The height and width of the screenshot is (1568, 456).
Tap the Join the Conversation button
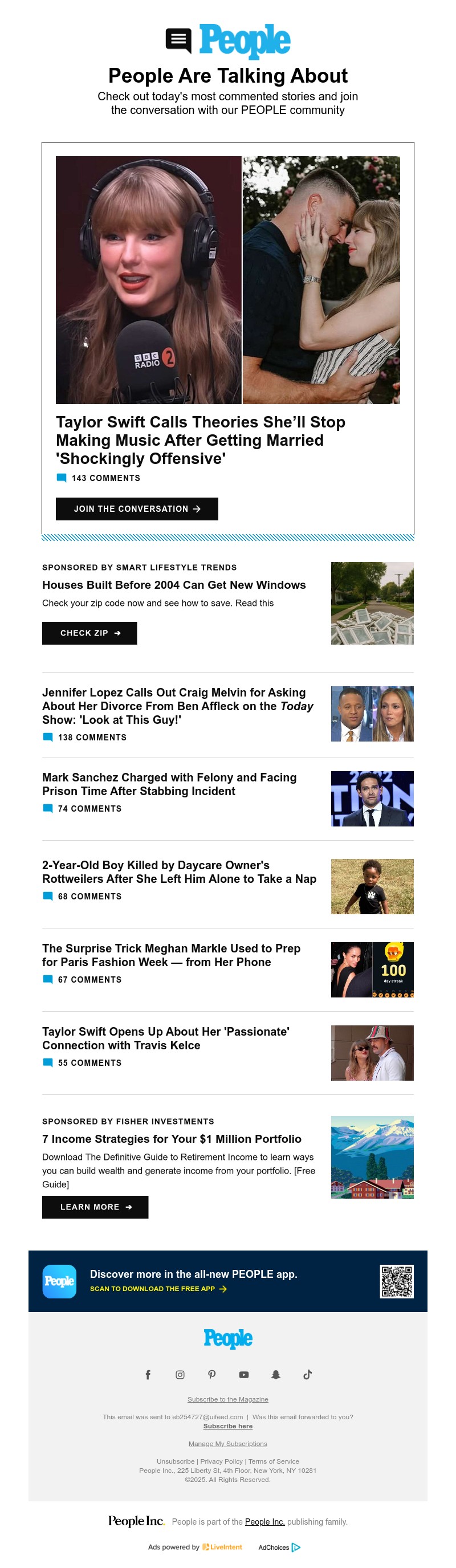coord(136,509)
